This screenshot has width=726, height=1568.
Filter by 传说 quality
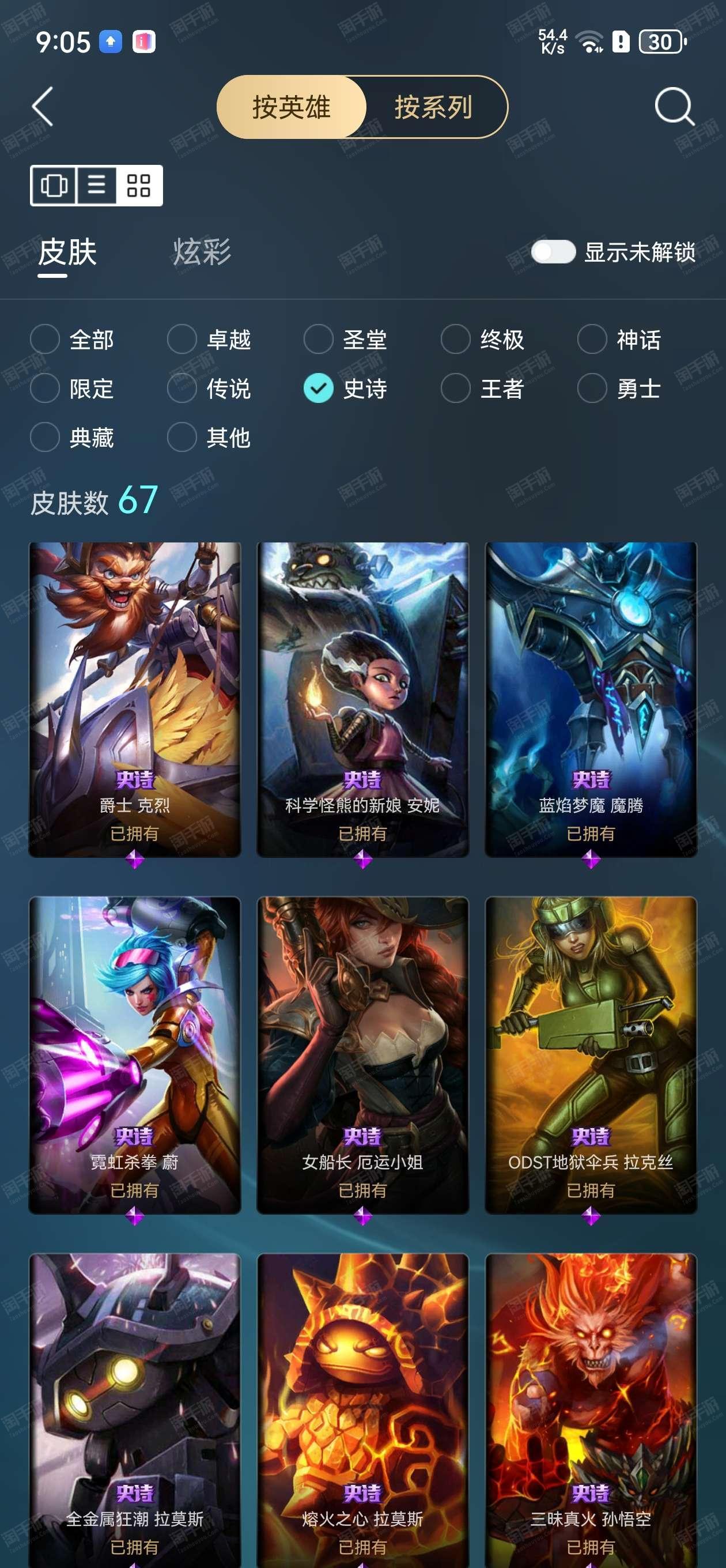pos(209,389)
